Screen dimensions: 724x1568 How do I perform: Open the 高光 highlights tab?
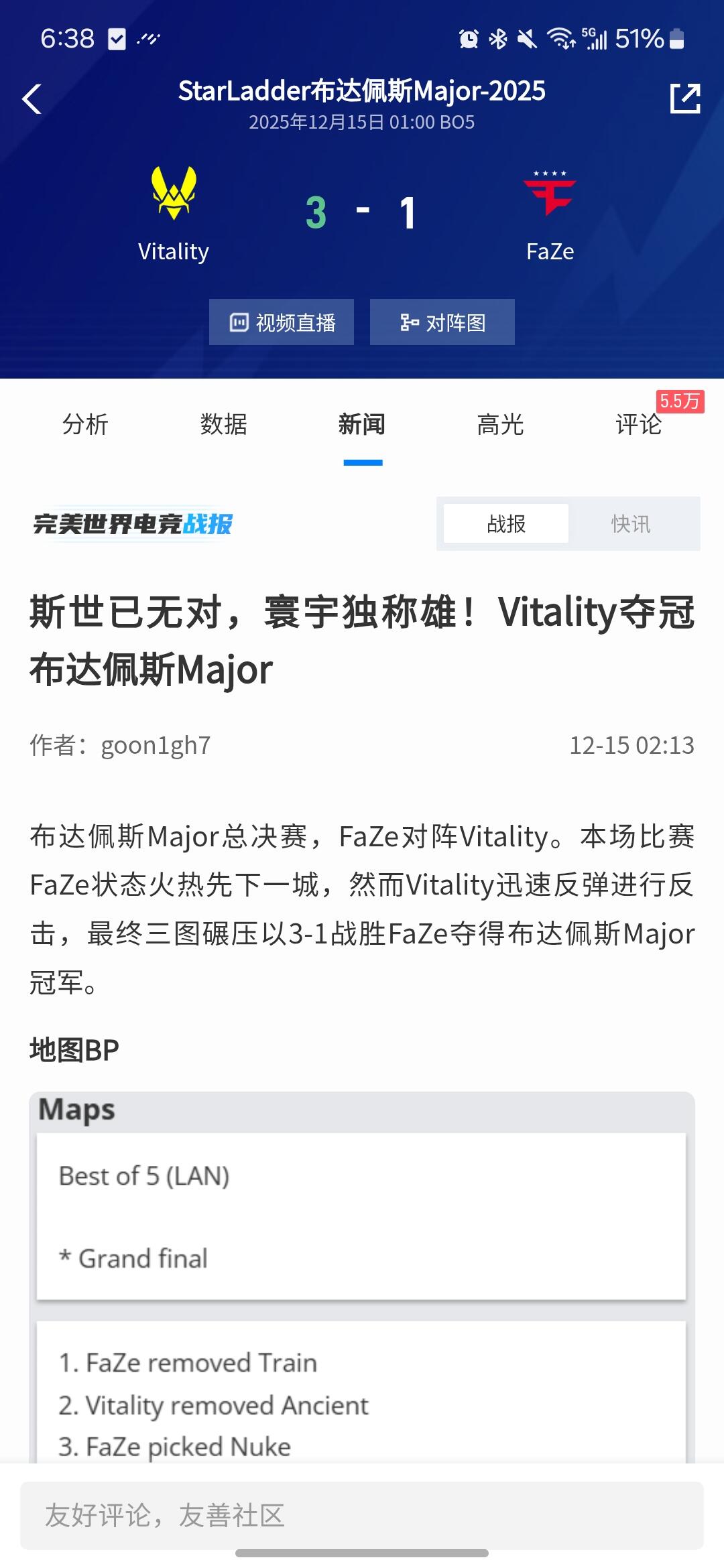tap(500, 424)
